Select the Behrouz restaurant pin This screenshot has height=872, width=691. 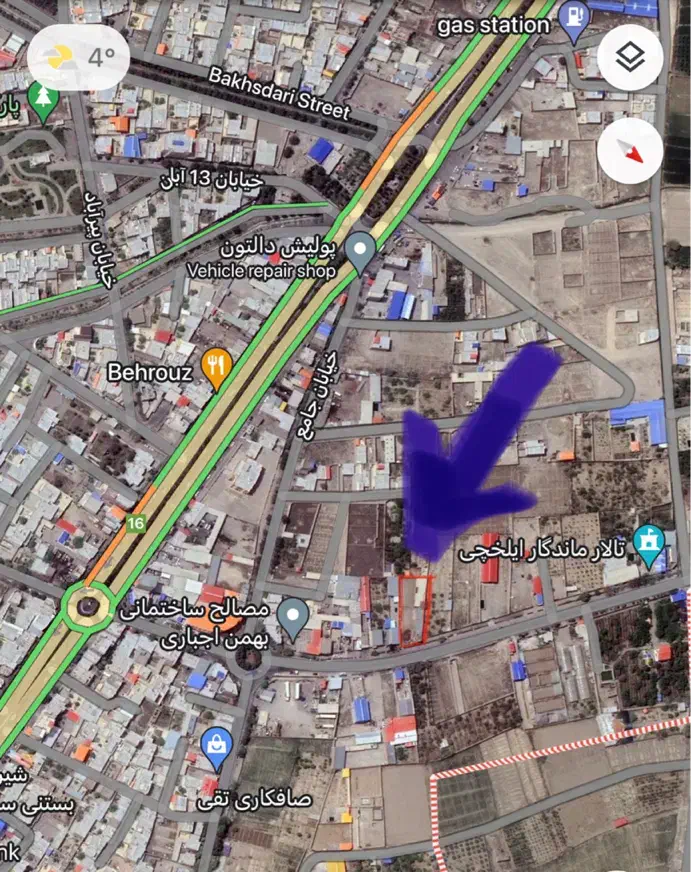217,368
